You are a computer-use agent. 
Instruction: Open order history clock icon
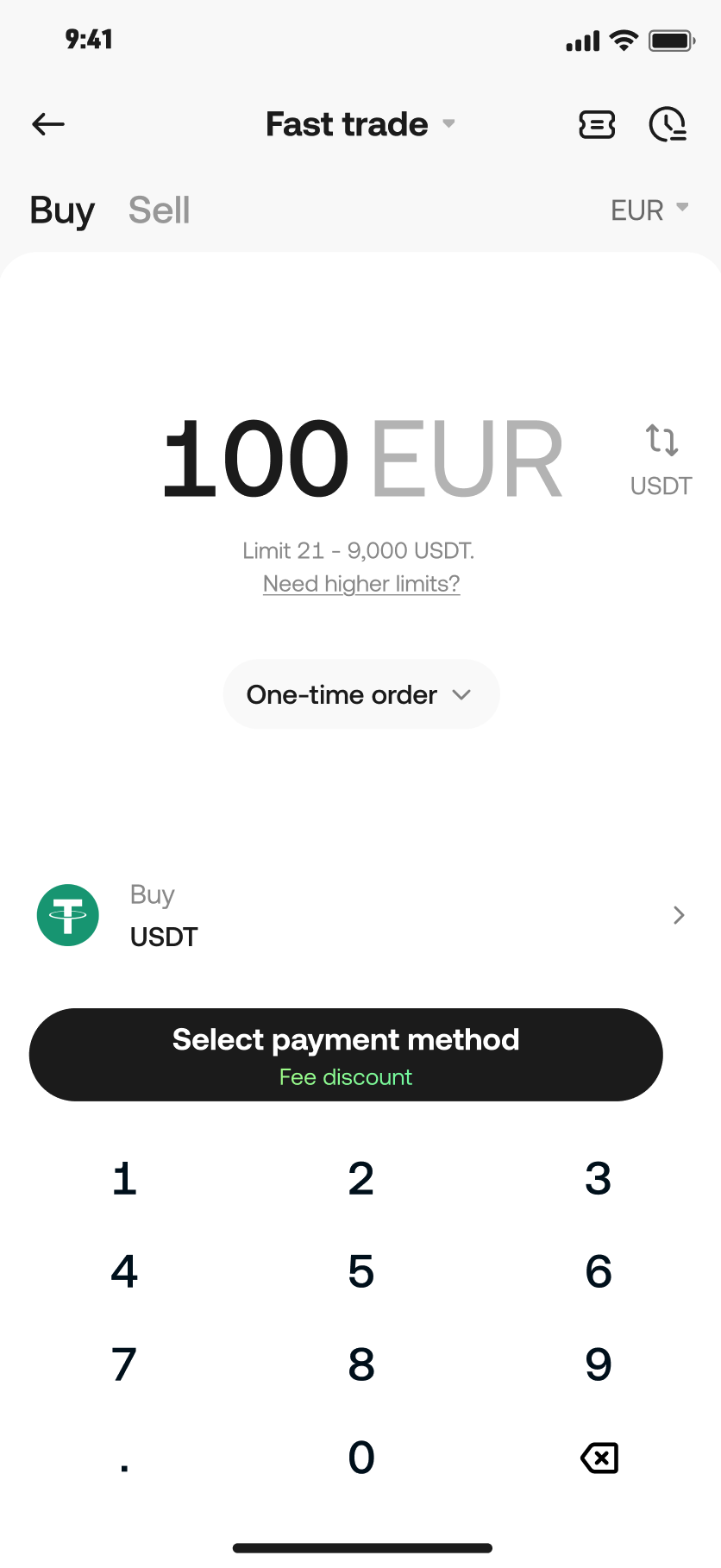click(x=668, y=125)
